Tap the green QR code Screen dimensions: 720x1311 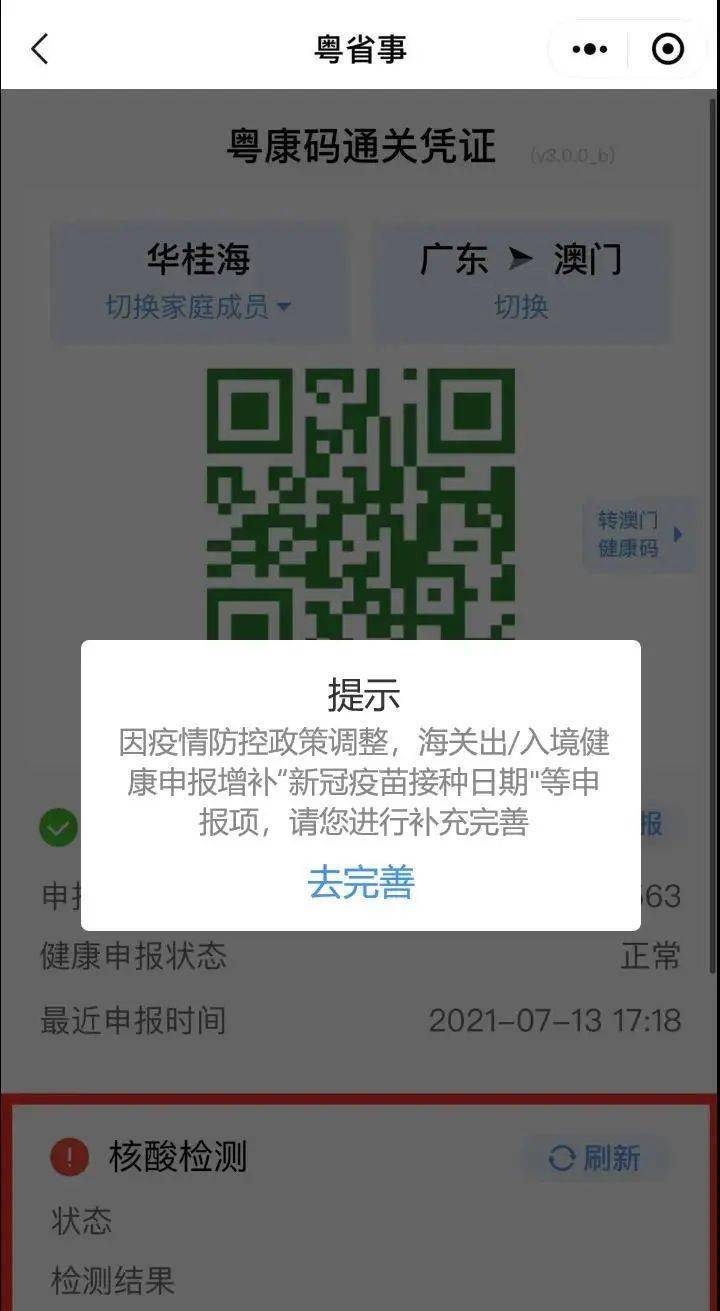click(x=360, y=500)
